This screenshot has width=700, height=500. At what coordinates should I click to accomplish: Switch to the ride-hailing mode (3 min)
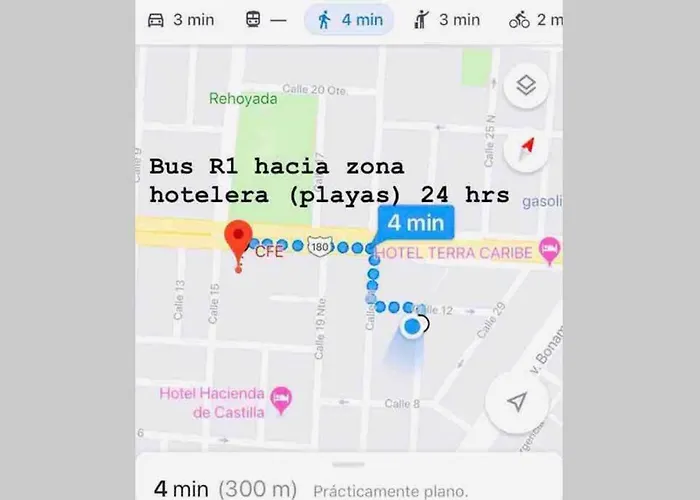(447, 19)
